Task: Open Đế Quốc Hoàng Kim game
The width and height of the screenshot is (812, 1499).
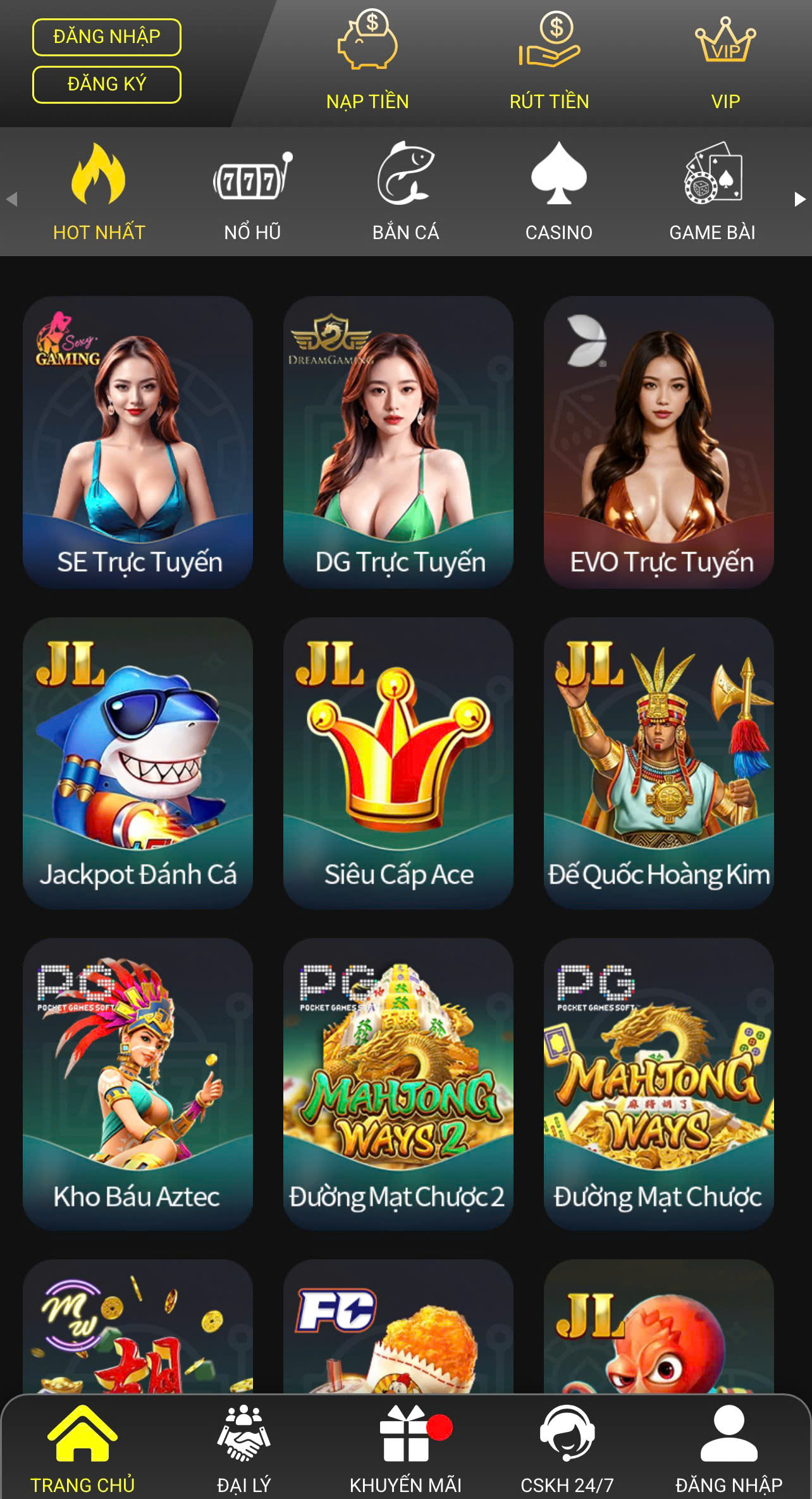Action: (x=658, y=763)
